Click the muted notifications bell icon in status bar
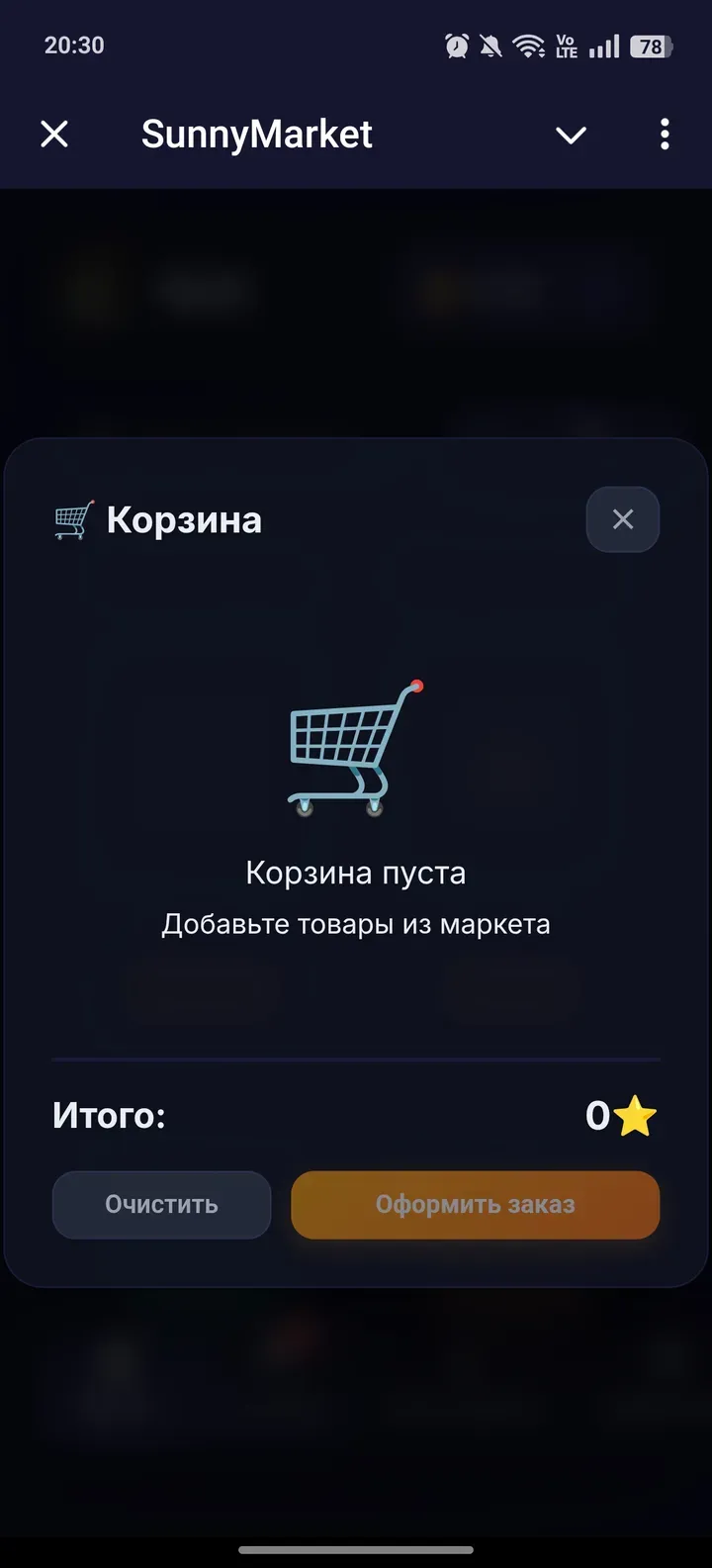Screen dimensions: 712x1568 click(x=491, y=45)
